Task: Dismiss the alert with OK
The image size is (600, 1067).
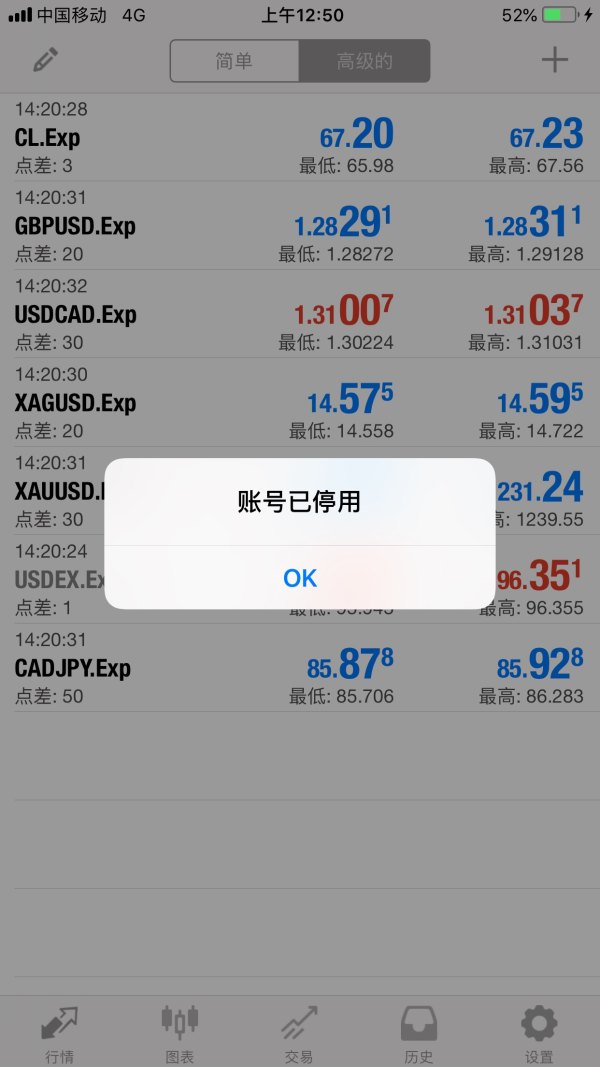Action: tap(300, 577)
